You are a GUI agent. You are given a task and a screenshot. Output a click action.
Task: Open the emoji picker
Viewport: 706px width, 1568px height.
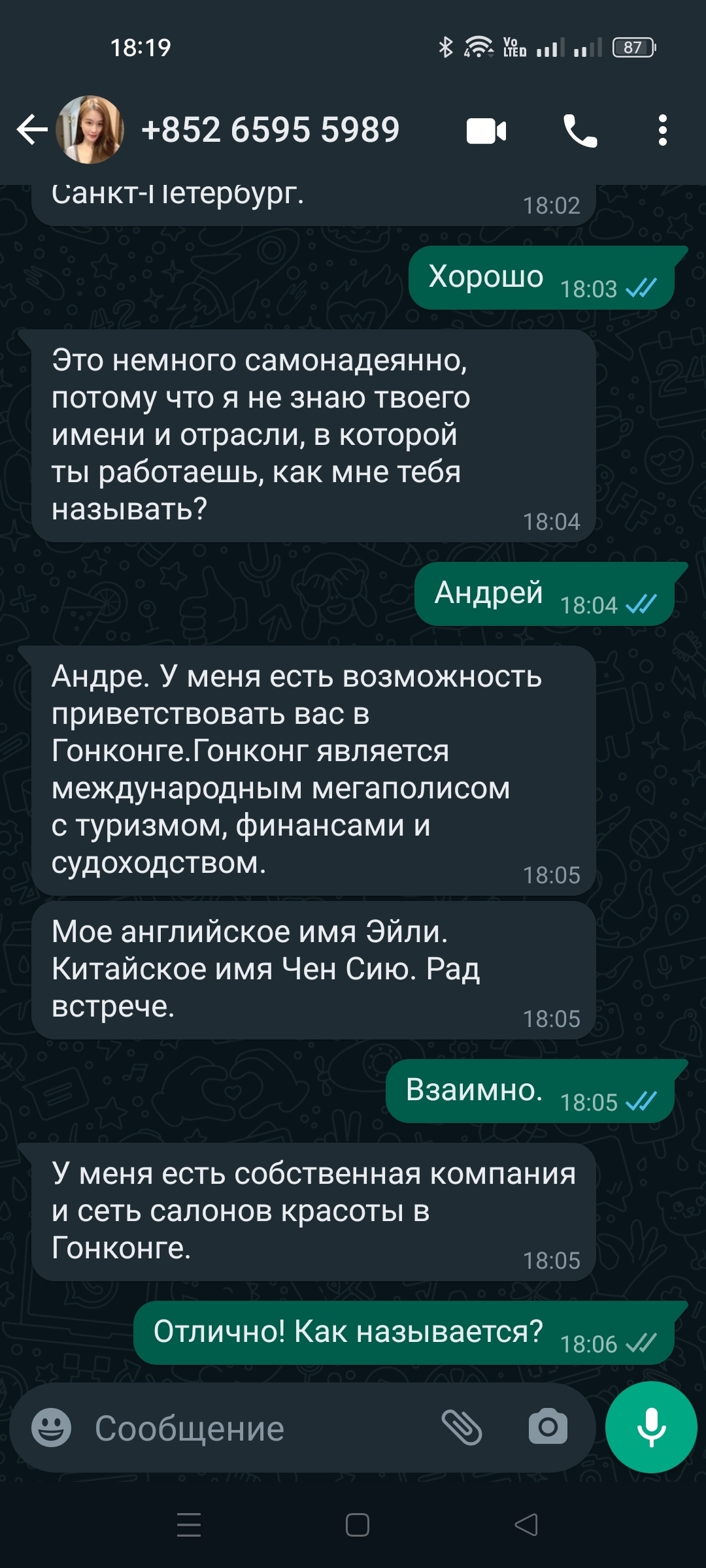(x=51, y=1428)
